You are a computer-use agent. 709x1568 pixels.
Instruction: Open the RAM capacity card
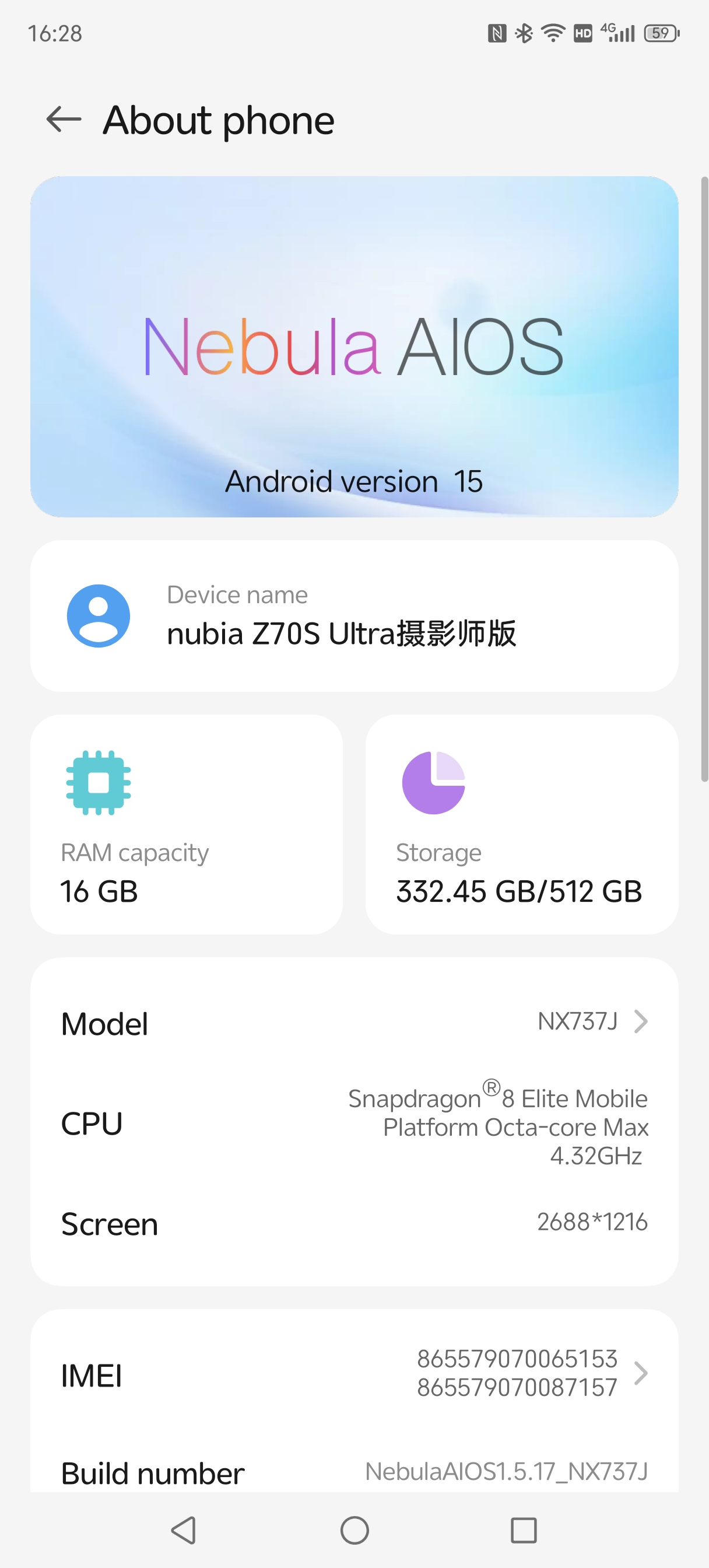tap(186, 824)
